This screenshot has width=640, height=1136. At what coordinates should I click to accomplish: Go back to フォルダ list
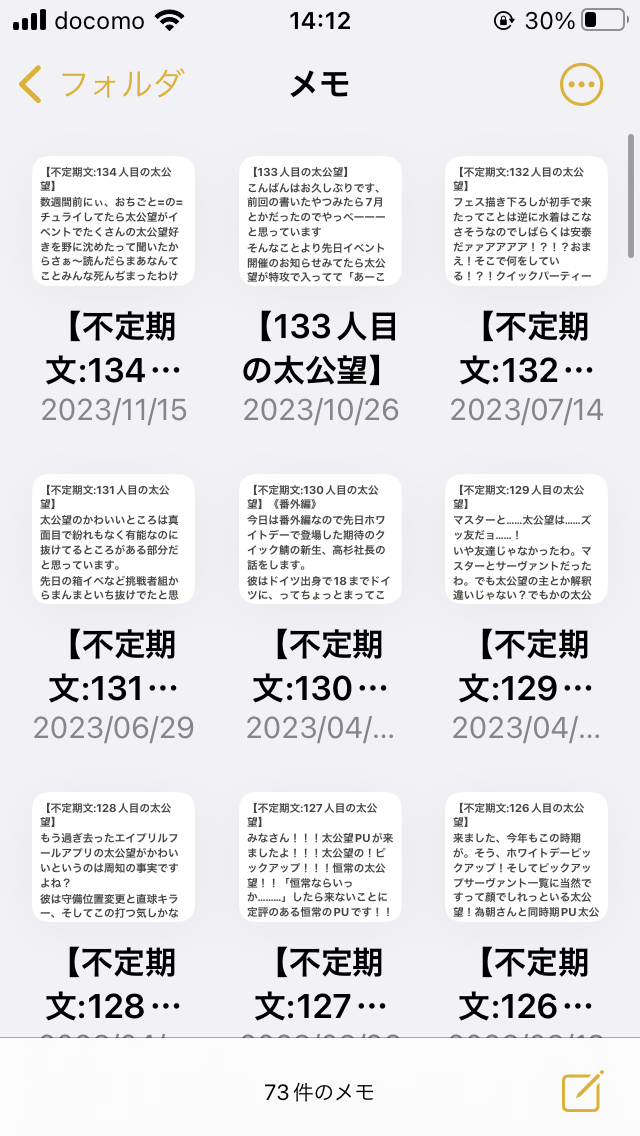tap(100, 84)
